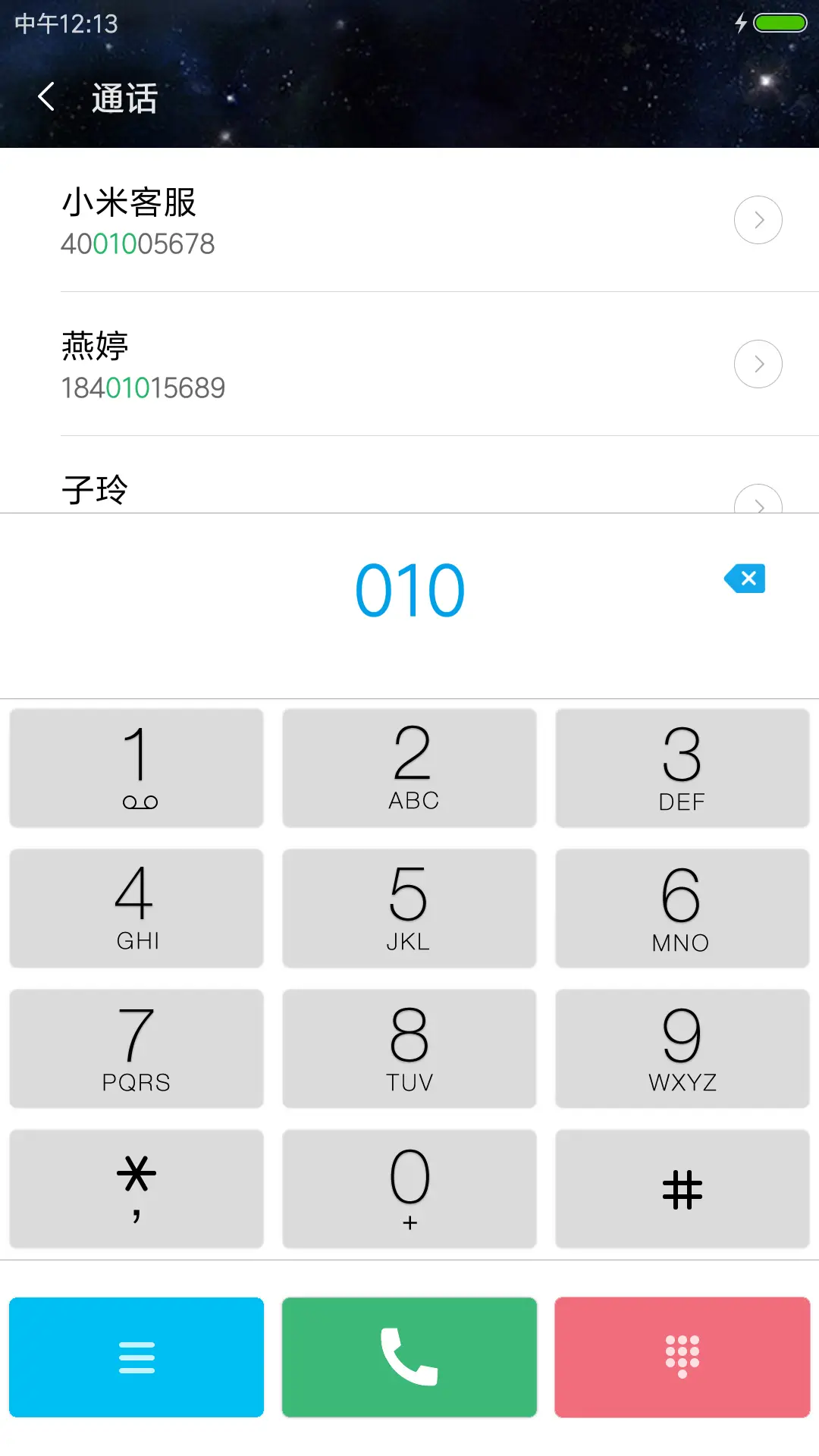Select the call log entry for 燕婷
This screenshot has width=819, height=1456.
pyautogui.click(x=303, y=364)
